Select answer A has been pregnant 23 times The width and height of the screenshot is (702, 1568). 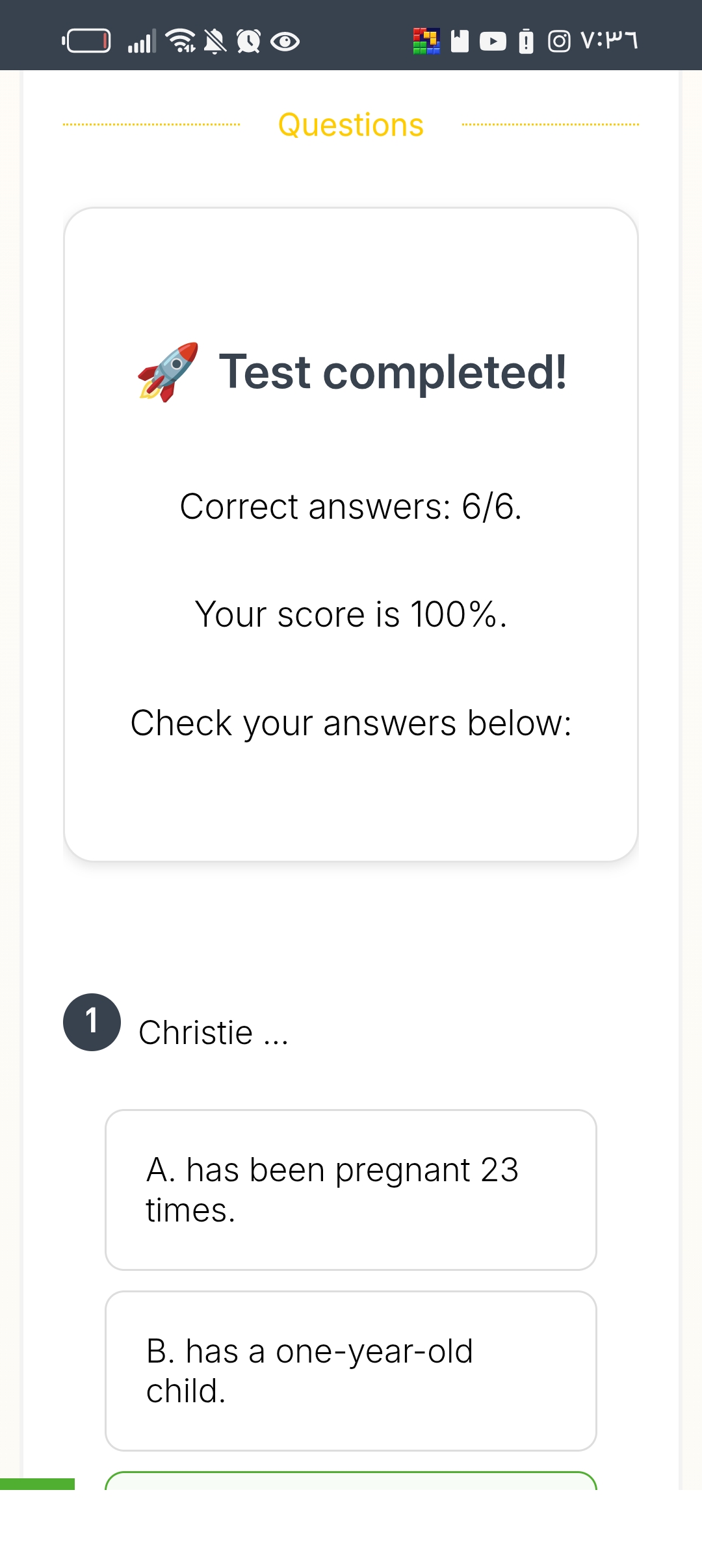350,1190
